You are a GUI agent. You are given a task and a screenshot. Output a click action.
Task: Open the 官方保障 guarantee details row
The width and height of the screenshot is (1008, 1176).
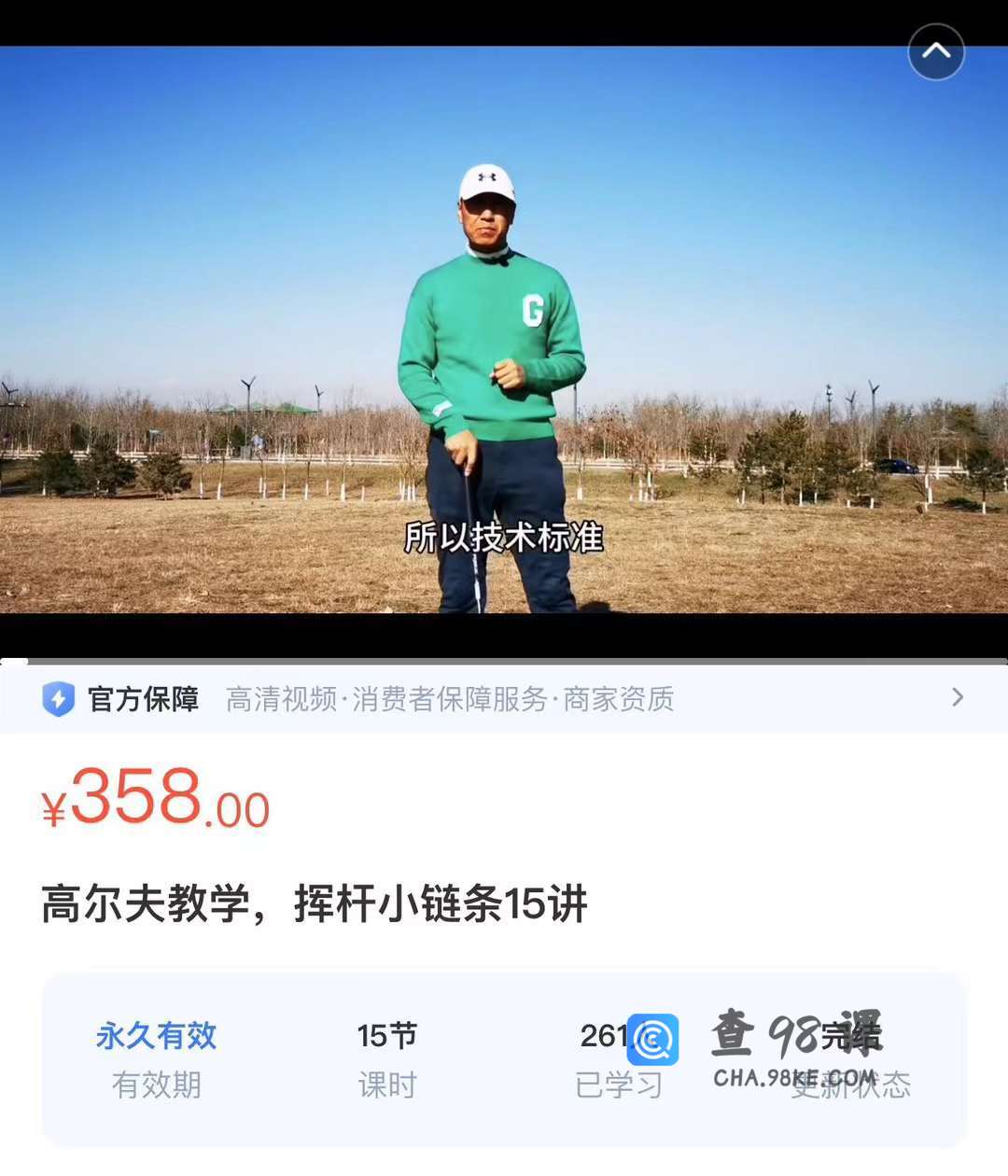[x=504, y=698]
